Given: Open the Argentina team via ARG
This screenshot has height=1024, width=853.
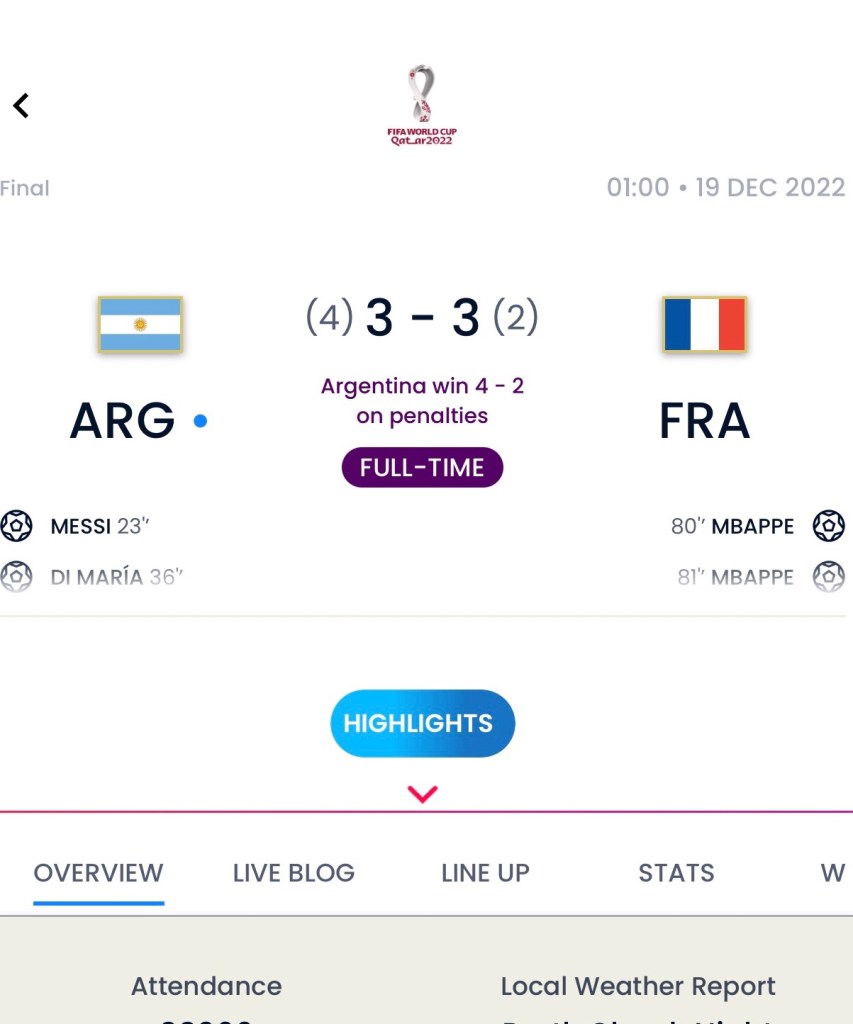Looking at the screenshot, I should 123,421.
